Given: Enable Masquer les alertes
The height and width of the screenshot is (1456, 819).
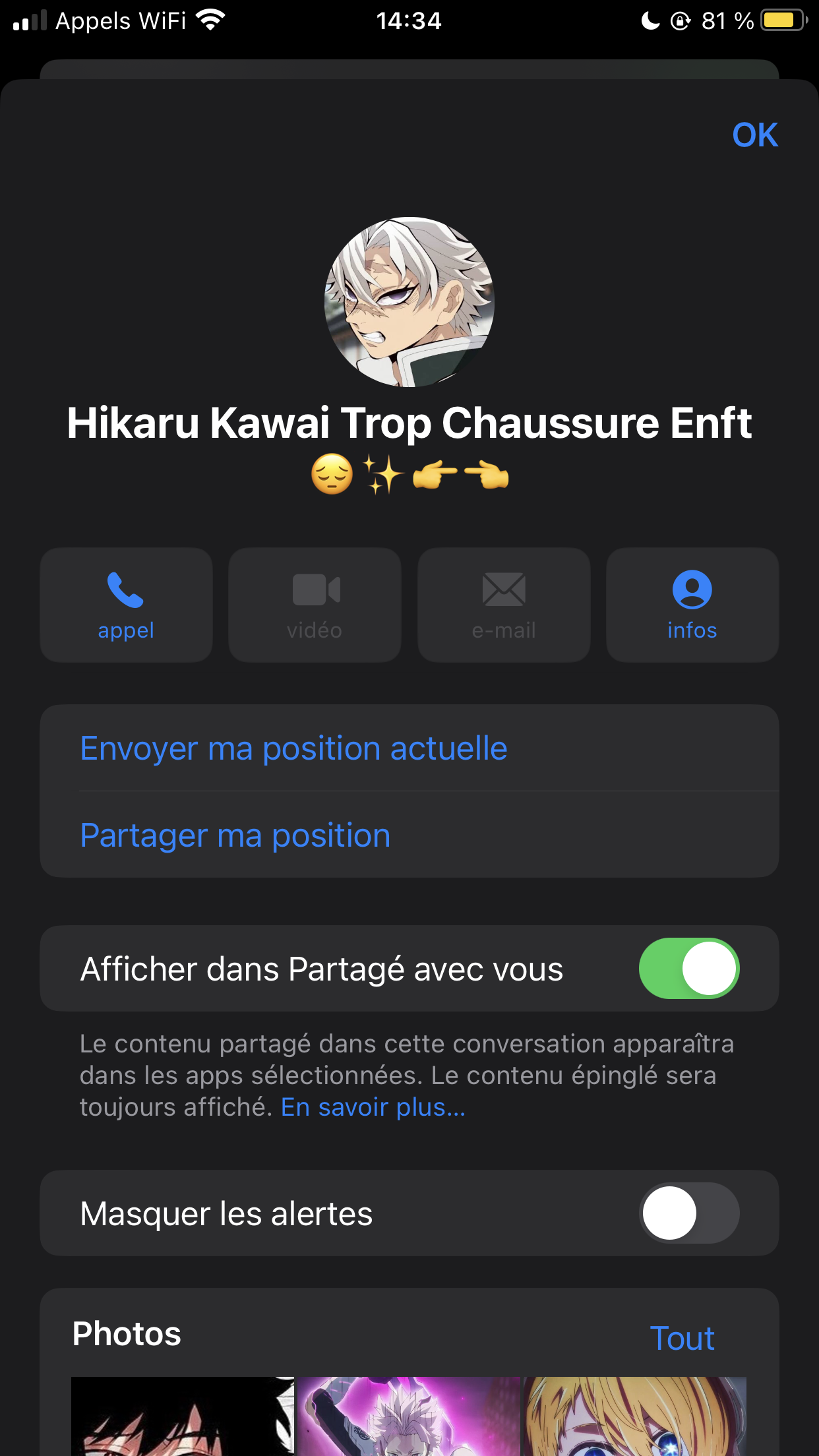Looking at the screenshot, I should pyautogui.click(x=689, y=1213).
